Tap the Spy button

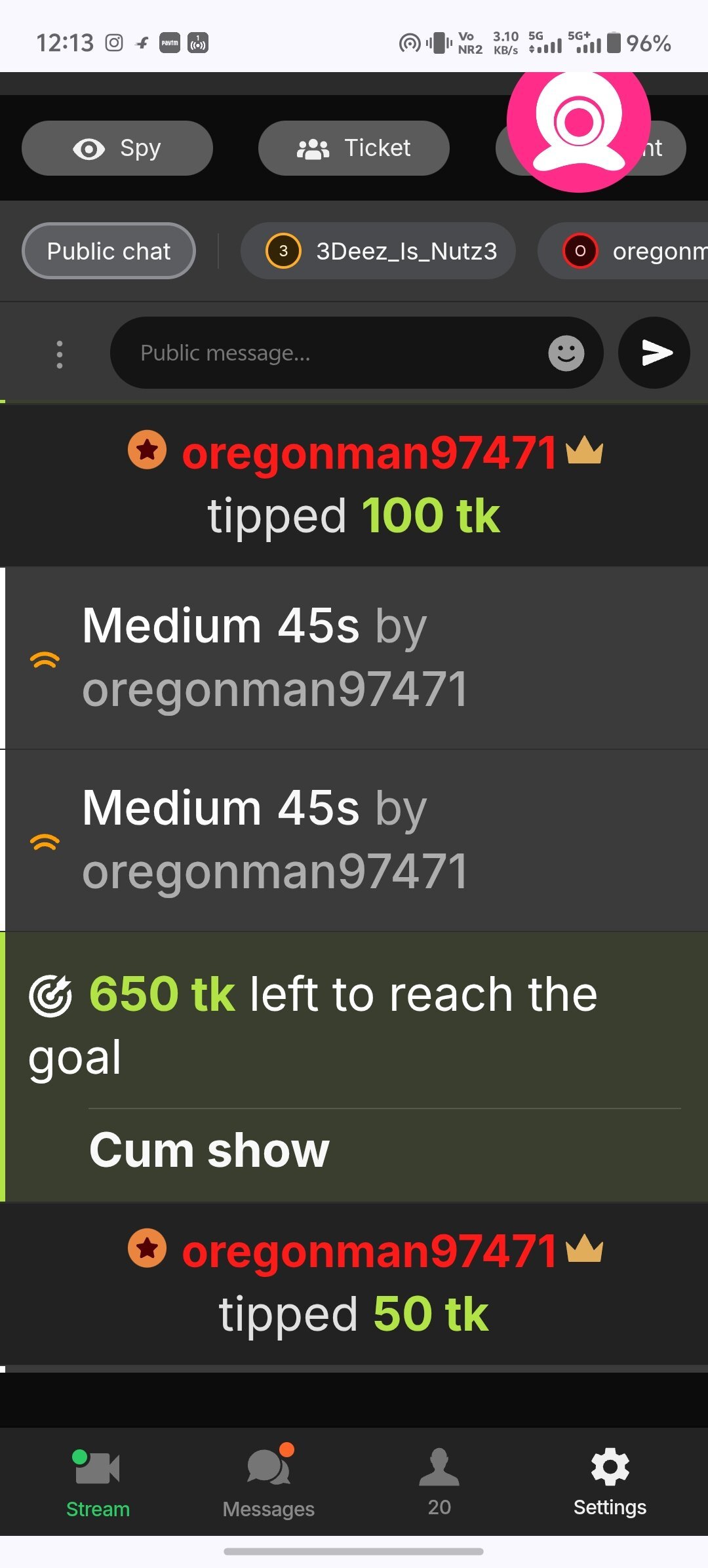[x=117, y=148]
